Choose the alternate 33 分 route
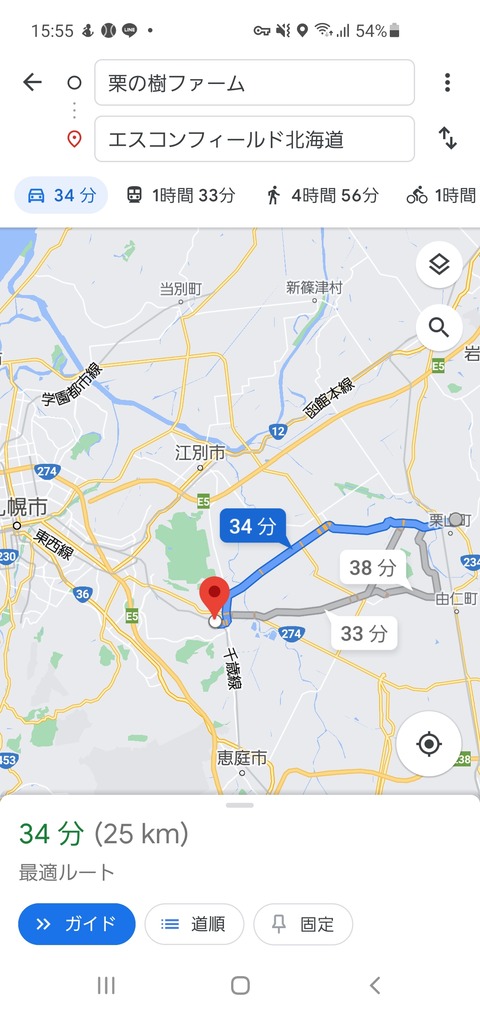Screen dimensions: 480x1013 click(x=364, y=633)
